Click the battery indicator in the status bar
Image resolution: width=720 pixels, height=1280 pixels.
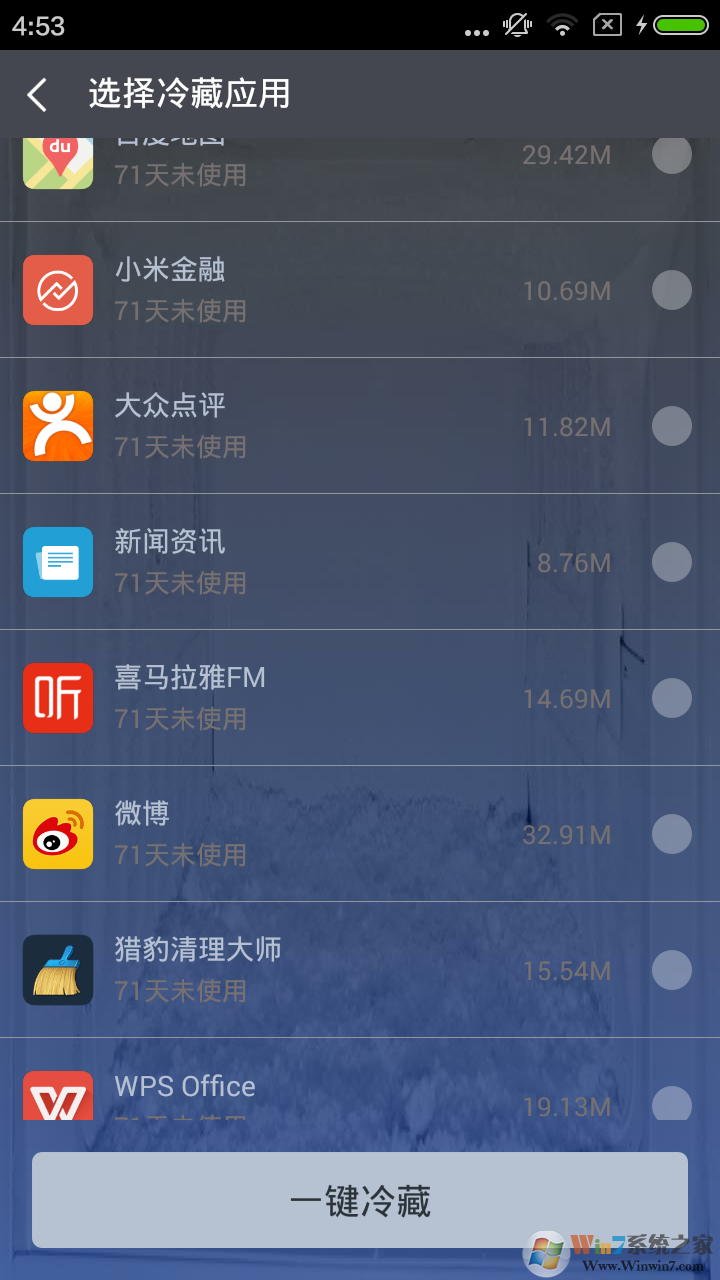click(x=679, y=25)
